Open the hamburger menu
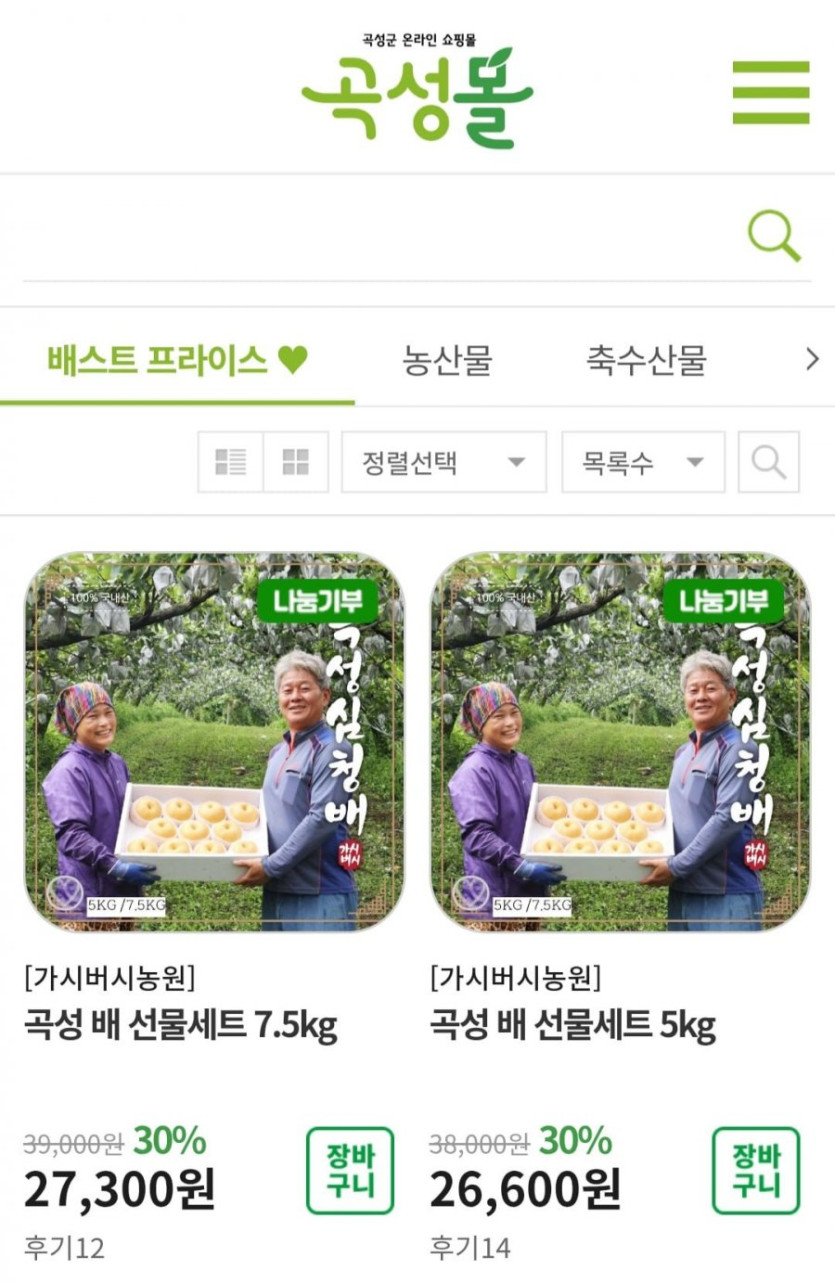This screenshot has height=1282, width=835. (x=770, y=92)
